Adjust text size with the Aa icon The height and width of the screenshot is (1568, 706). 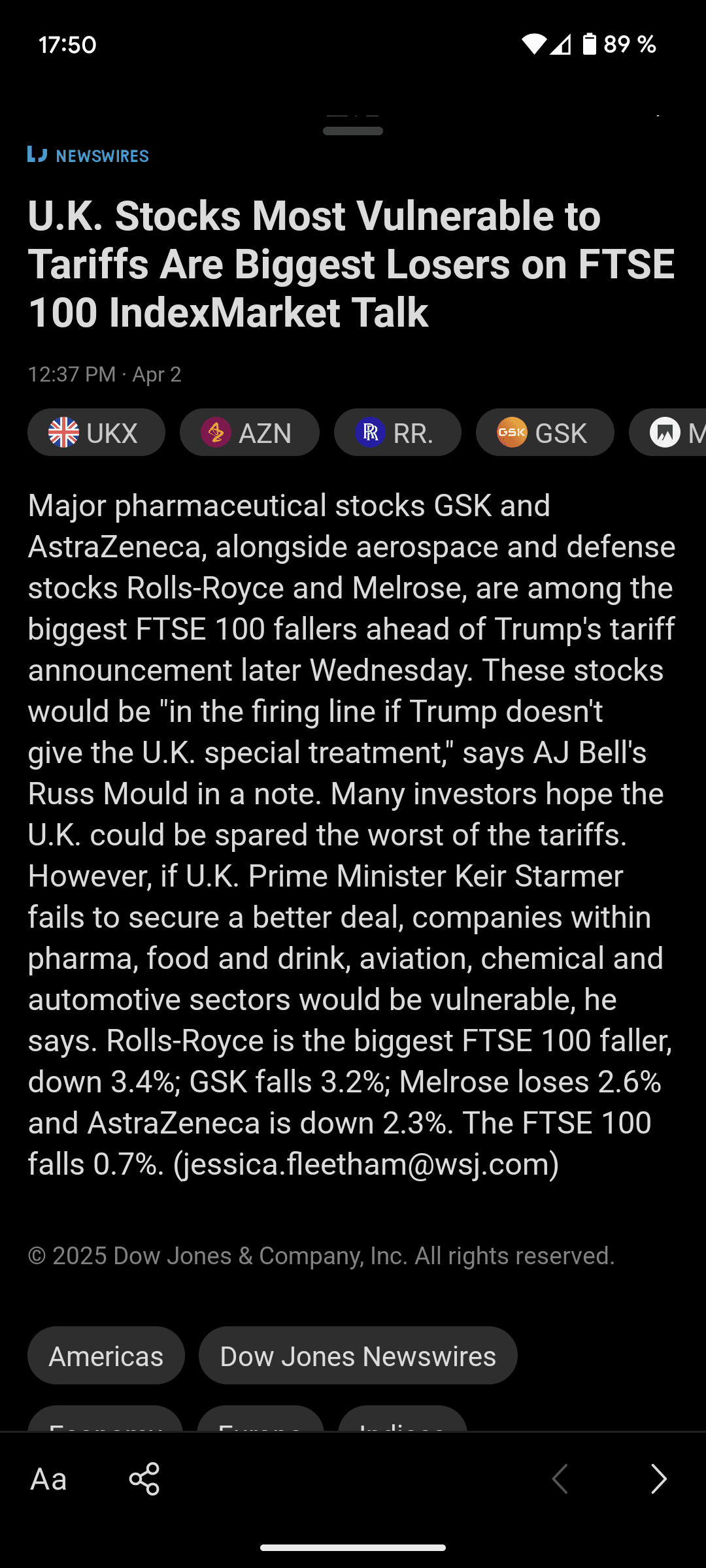click(49, 1479)
